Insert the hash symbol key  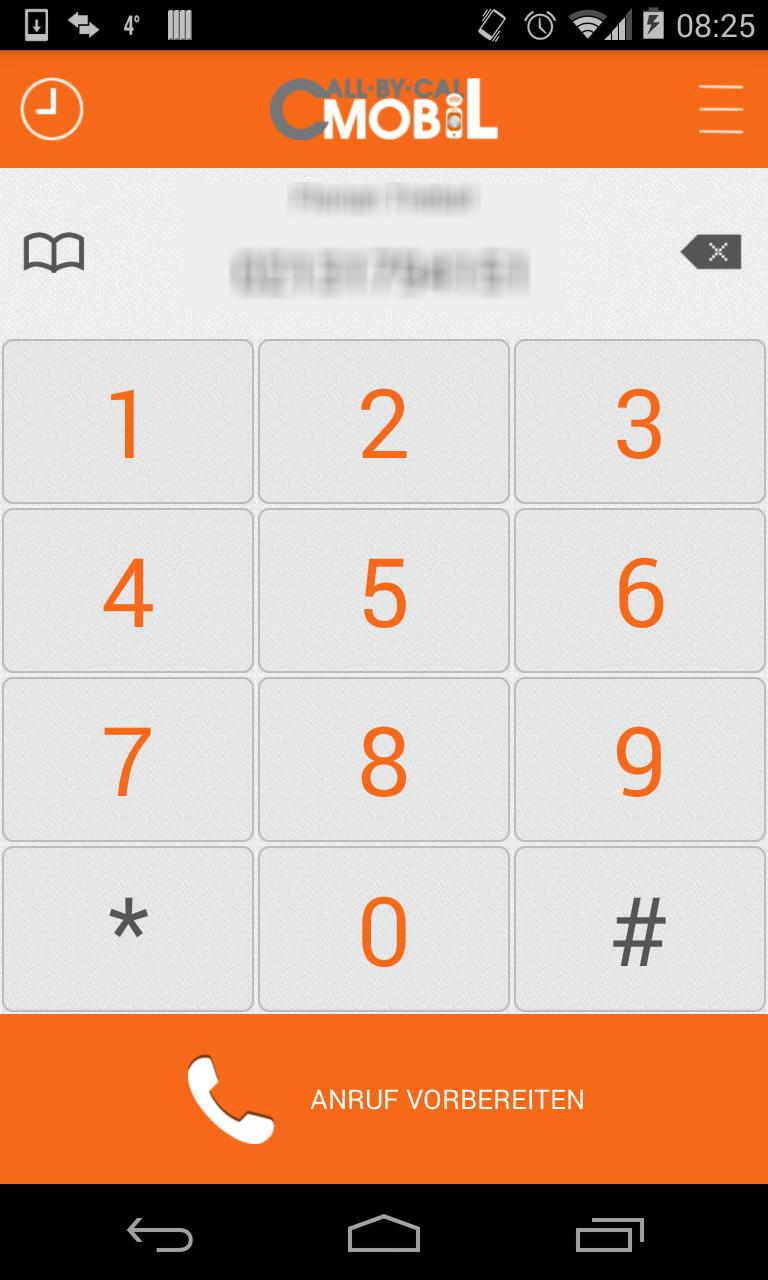640,929
